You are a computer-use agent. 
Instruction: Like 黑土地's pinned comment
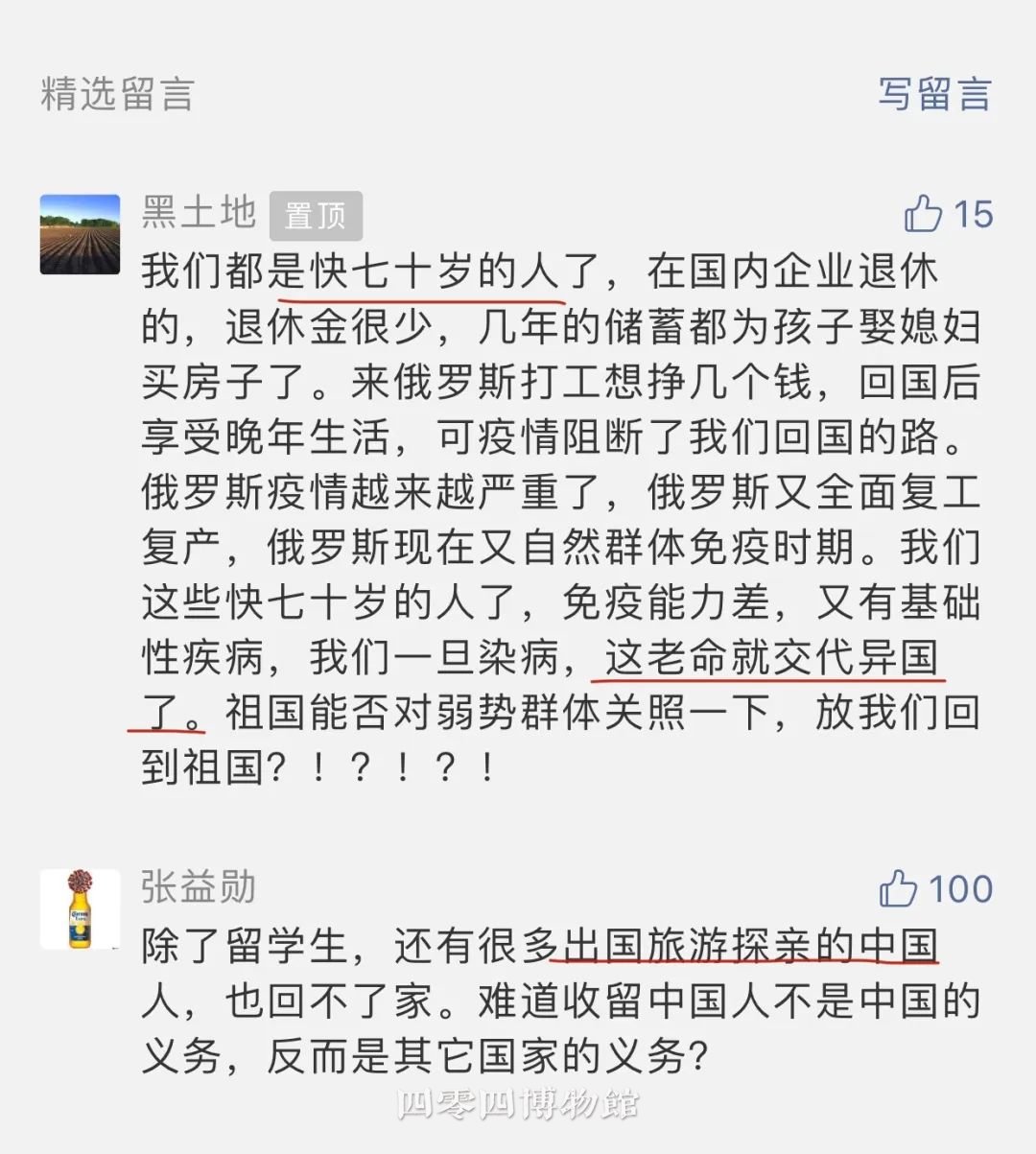point(924,213)
